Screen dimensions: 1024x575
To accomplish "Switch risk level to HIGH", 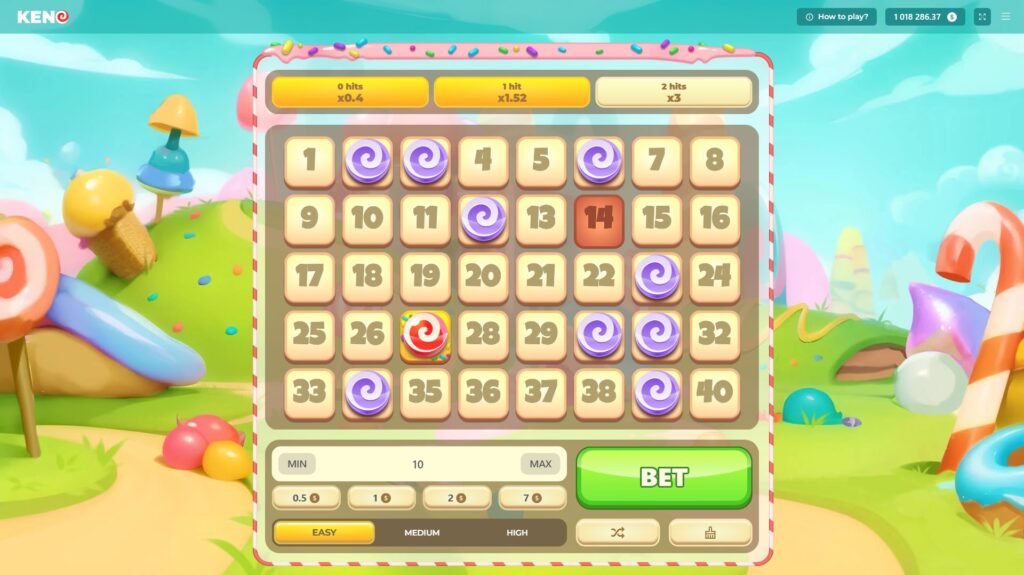I will [x=517, y=532].
